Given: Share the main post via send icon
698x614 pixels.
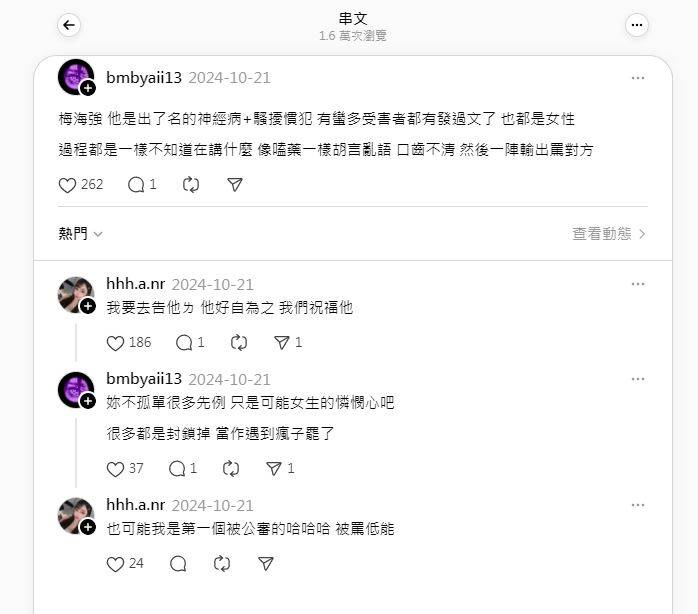Looking at the screenshot, I should (x=234, y=185).
